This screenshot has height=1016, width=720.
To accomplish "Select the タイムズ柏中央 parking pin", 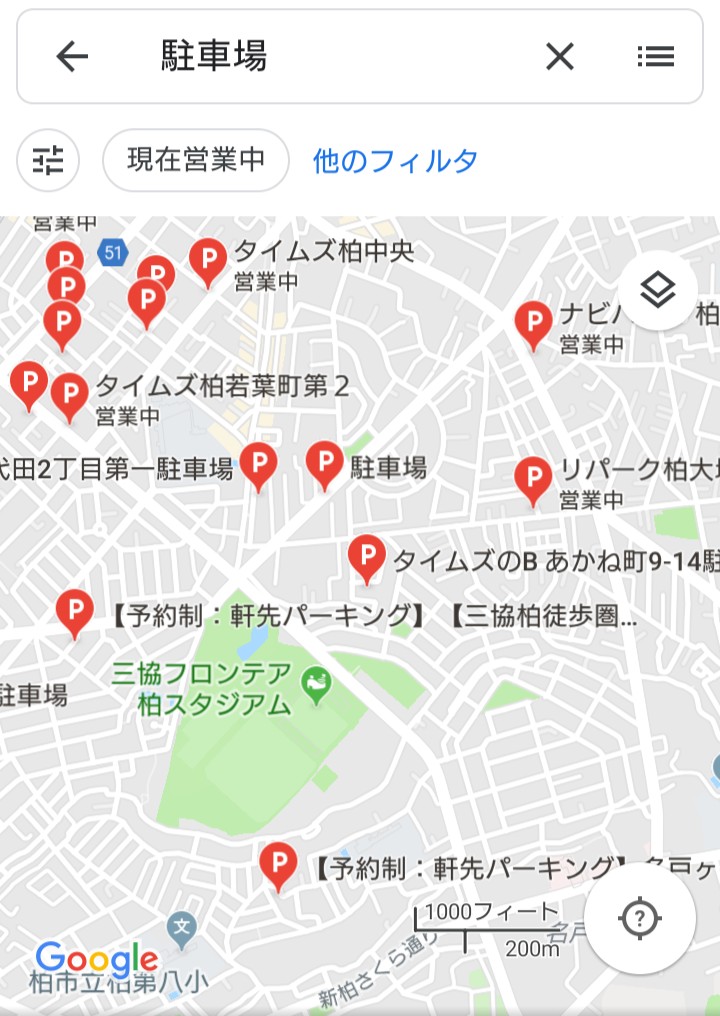I will (x=208, y=259).
